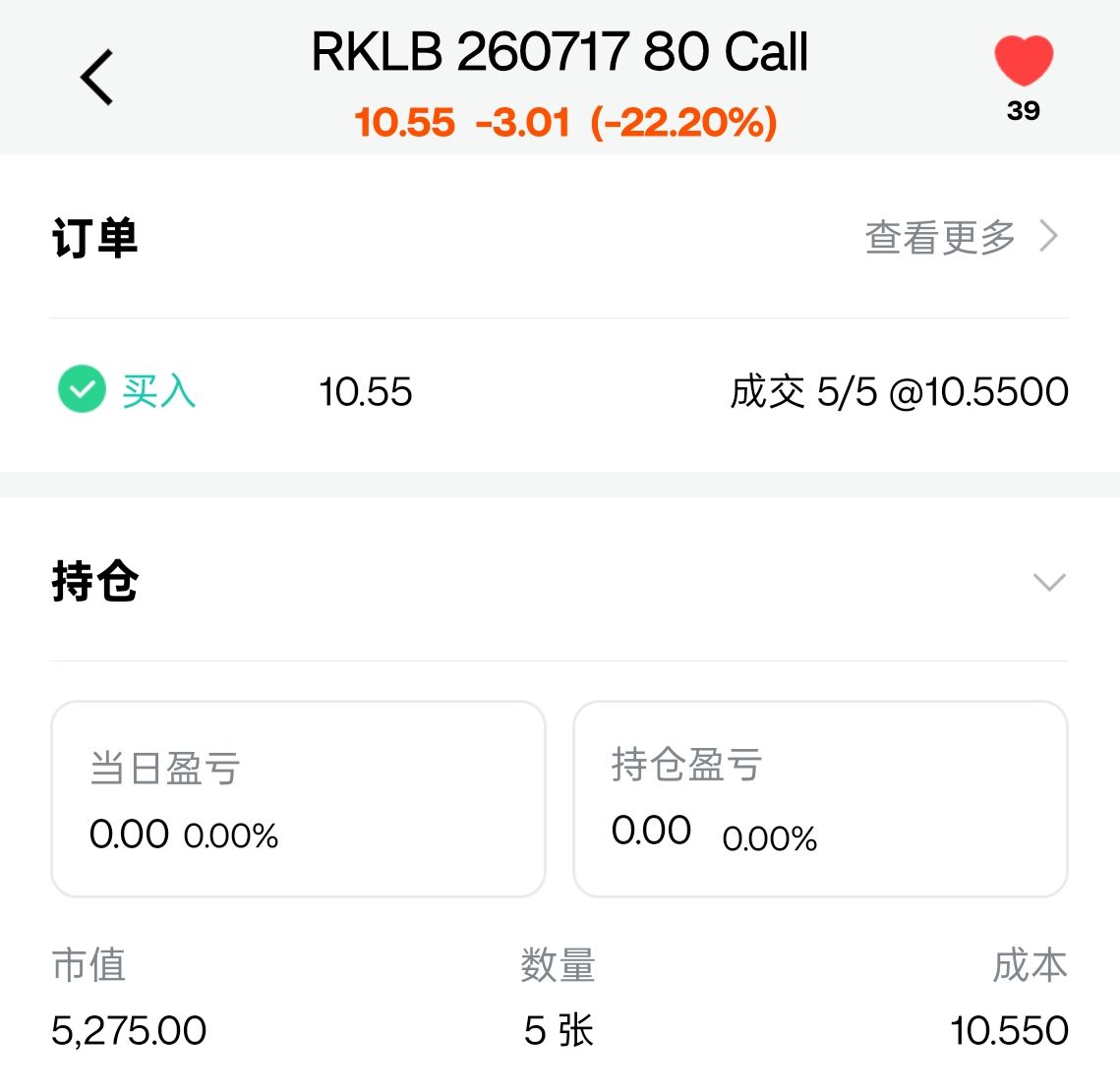The image size is (1120, 1092).
Task: Tap the red heart favorite icon
Action: pos(1023,61)
